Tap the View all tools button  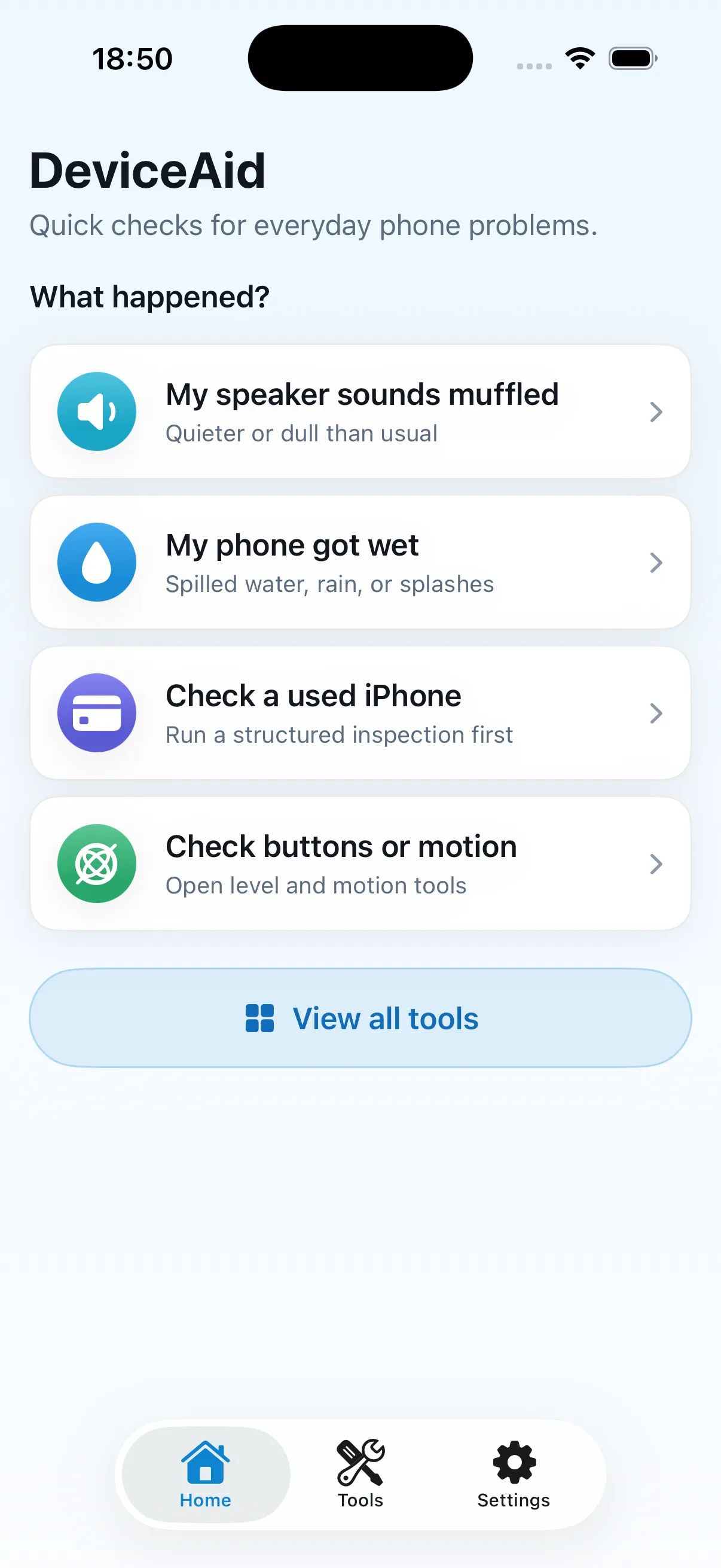tap(360, 1018)
